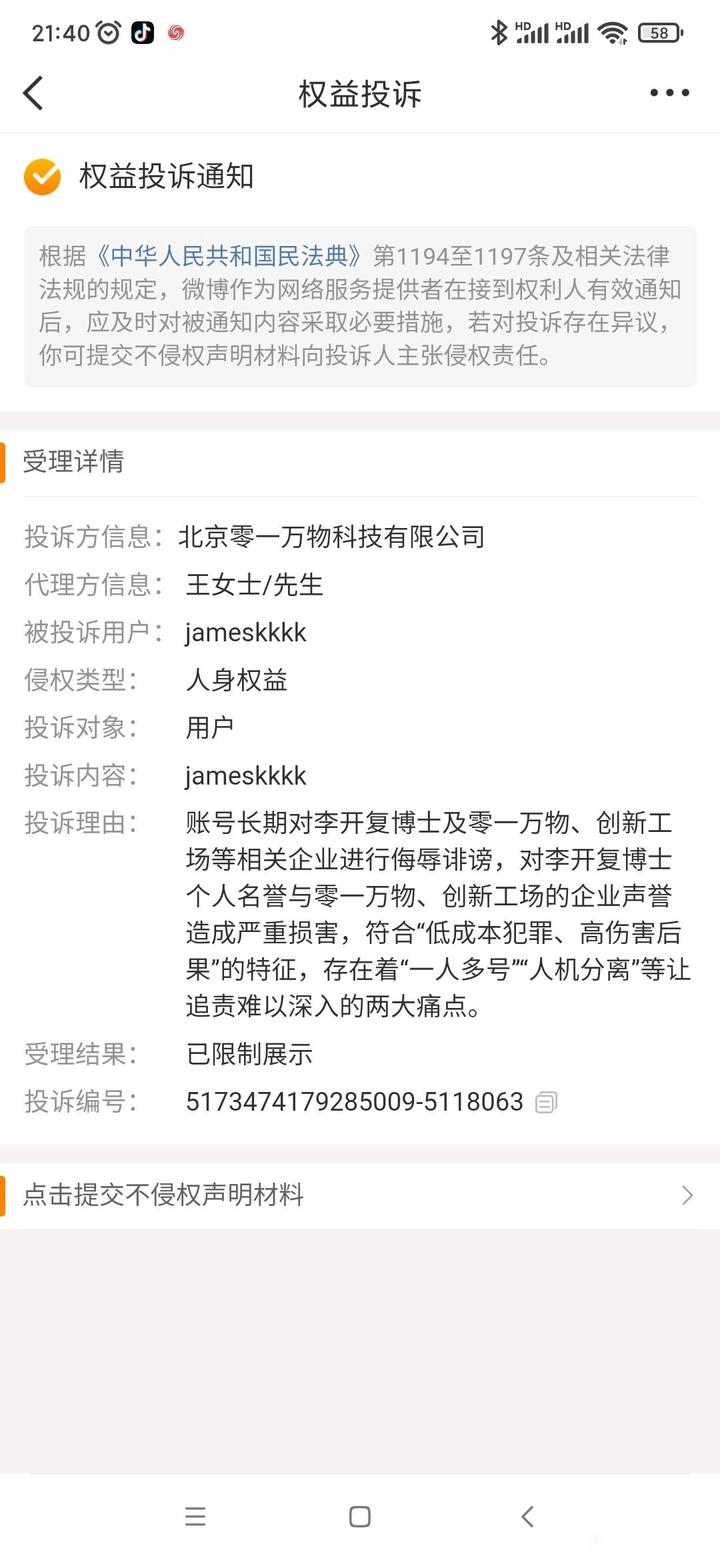
Task: Tap the back arrow to exit 权益投诉
Action: click(34, 92)
